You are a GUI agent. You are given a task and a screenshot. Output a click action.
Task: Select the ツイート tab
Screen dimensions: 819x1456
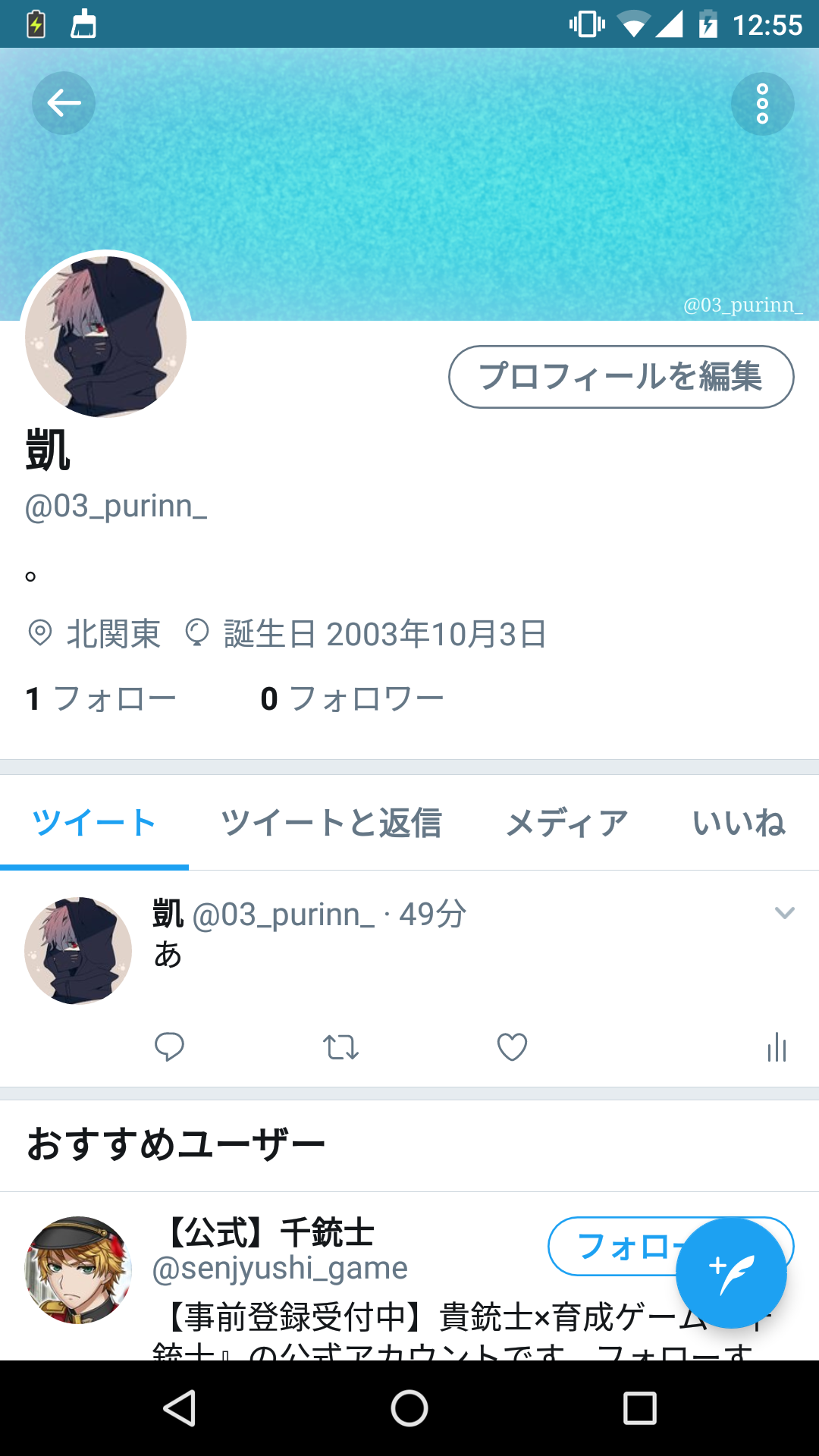click(94, 823)
